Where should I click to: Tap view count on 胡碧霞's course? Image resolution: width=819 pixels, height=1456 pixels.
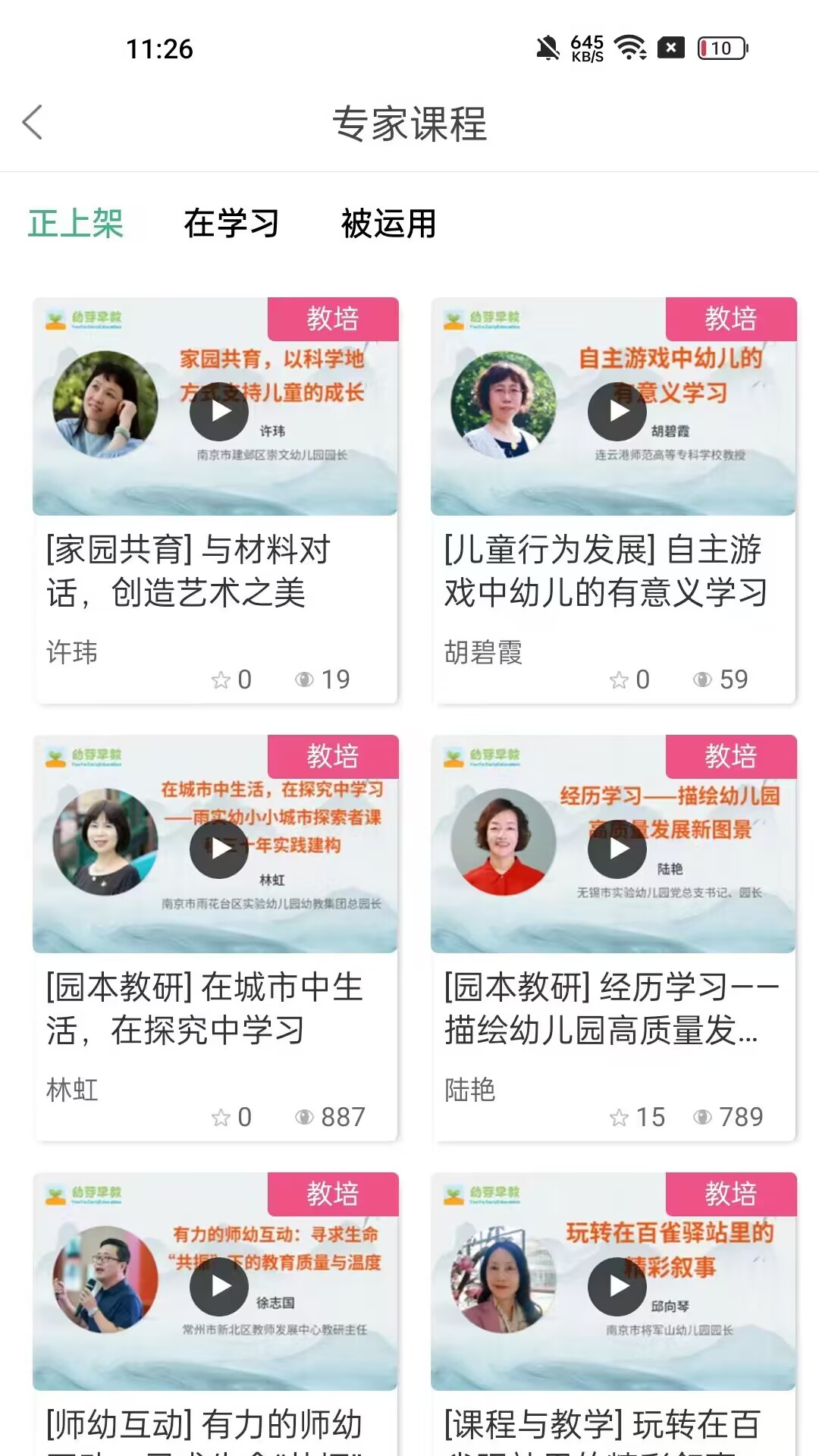coord(720,679)
